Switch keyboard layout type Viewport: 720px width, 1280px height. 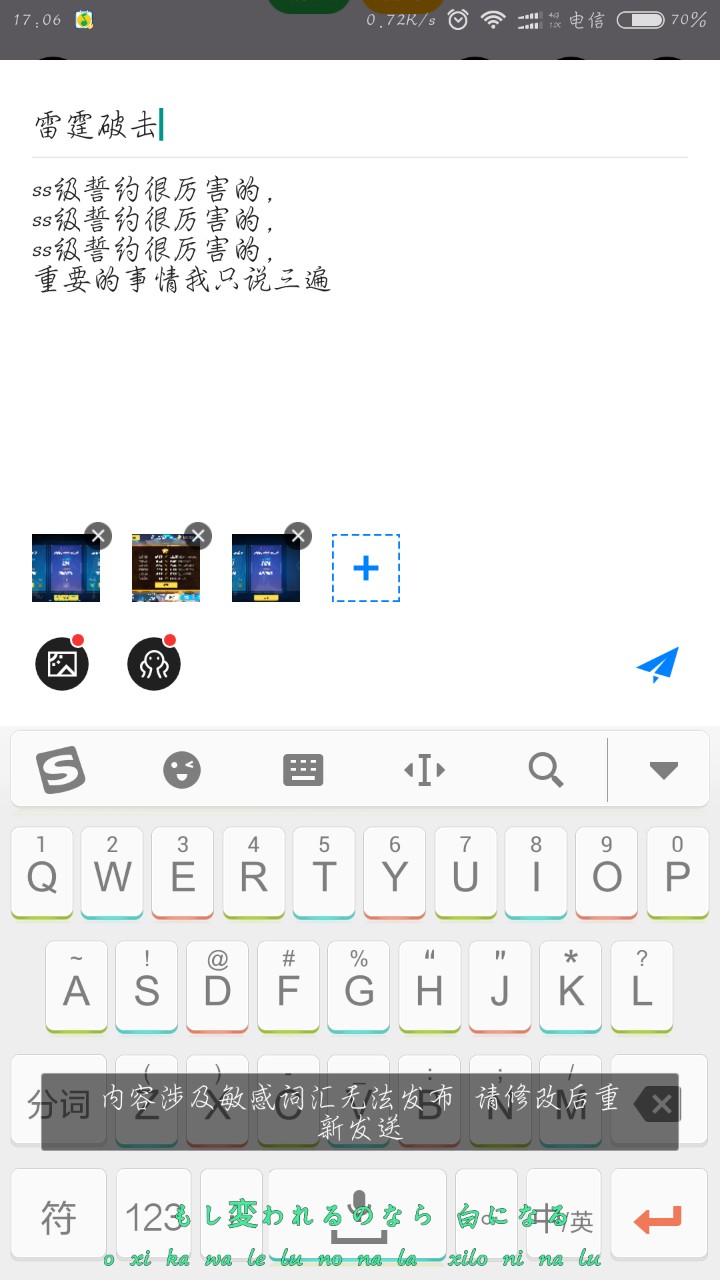(x=303, y=770)
